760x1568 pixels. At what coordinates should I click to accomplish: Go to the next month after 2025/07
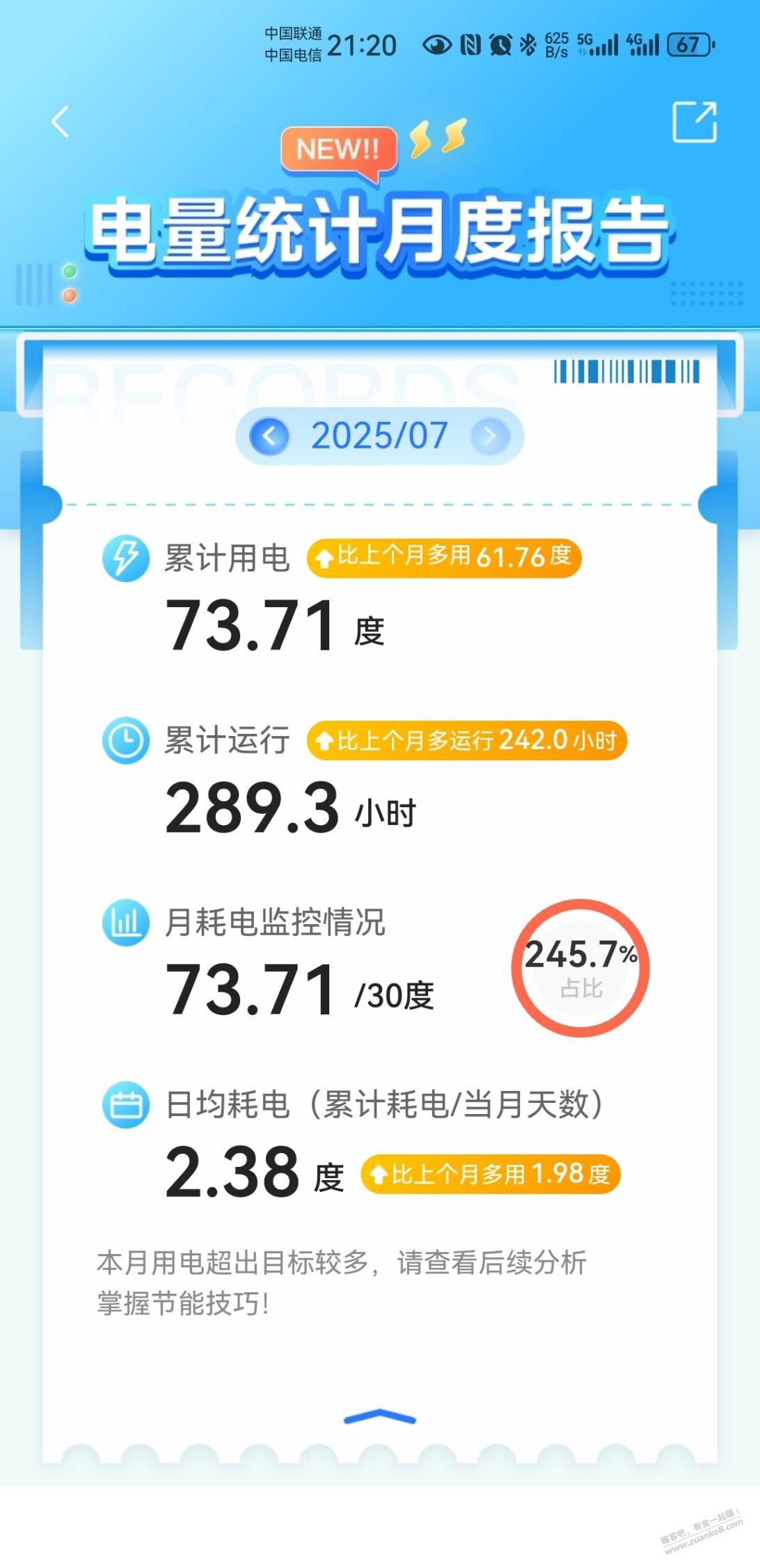click(490, 437)
